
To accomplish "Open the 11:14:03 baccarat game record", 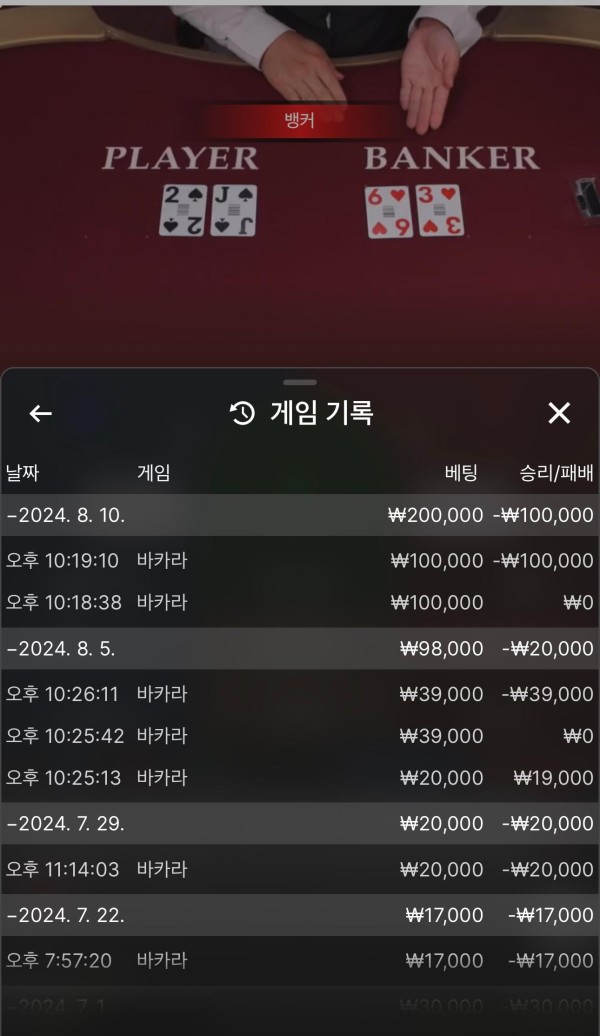I will (x=300, y=869).
